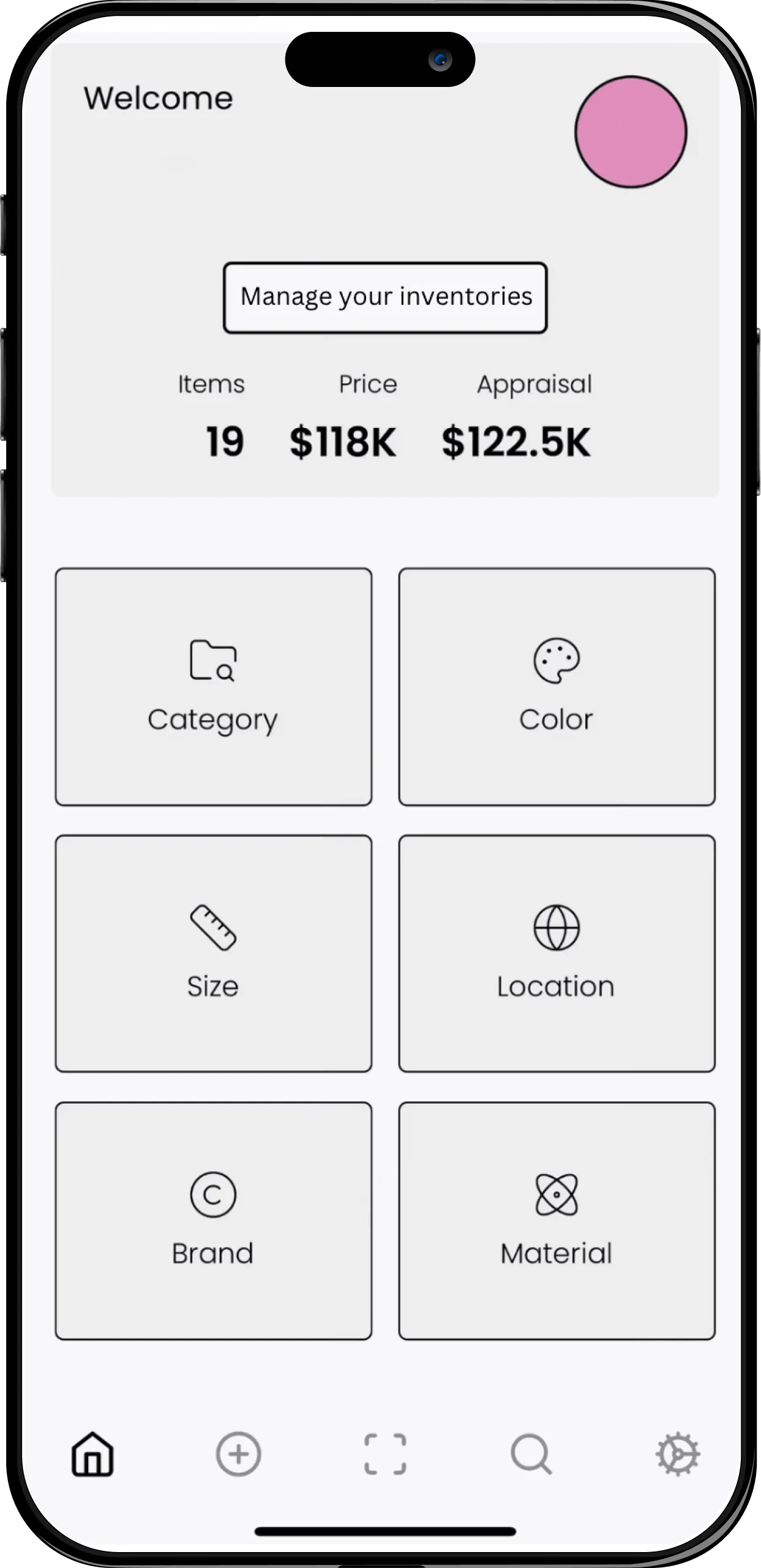Tap Manage your inventories button
Viewport: 761px width, 1568px height.
tap(385, 298)
